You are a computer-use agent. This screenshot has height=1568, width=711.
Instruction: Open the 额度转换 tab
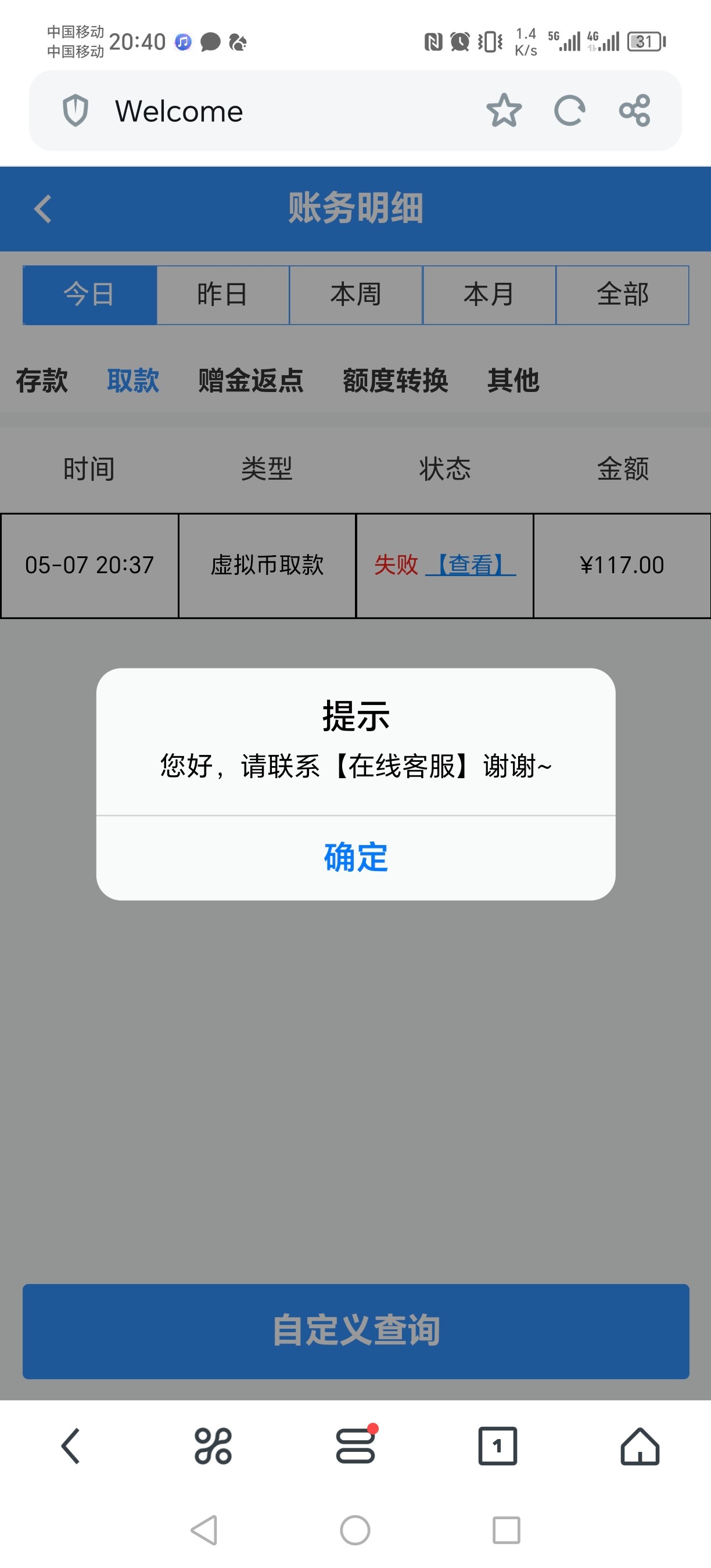tap(395, 380)
